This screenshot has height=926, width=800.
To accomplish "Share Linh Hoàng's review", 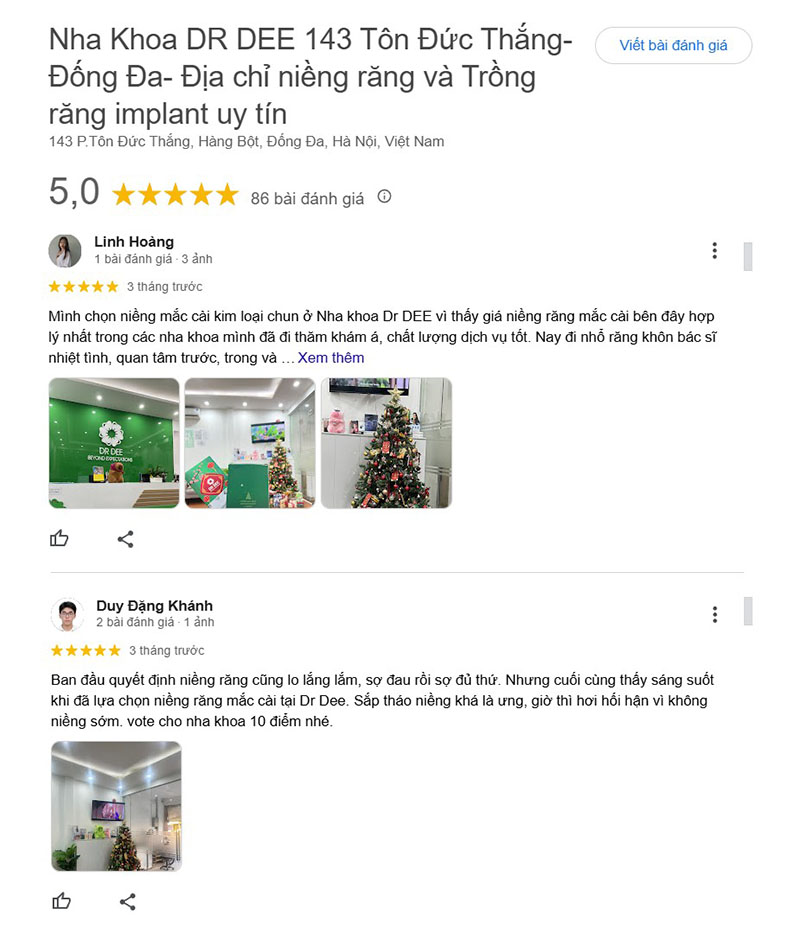I will [125, 539].
